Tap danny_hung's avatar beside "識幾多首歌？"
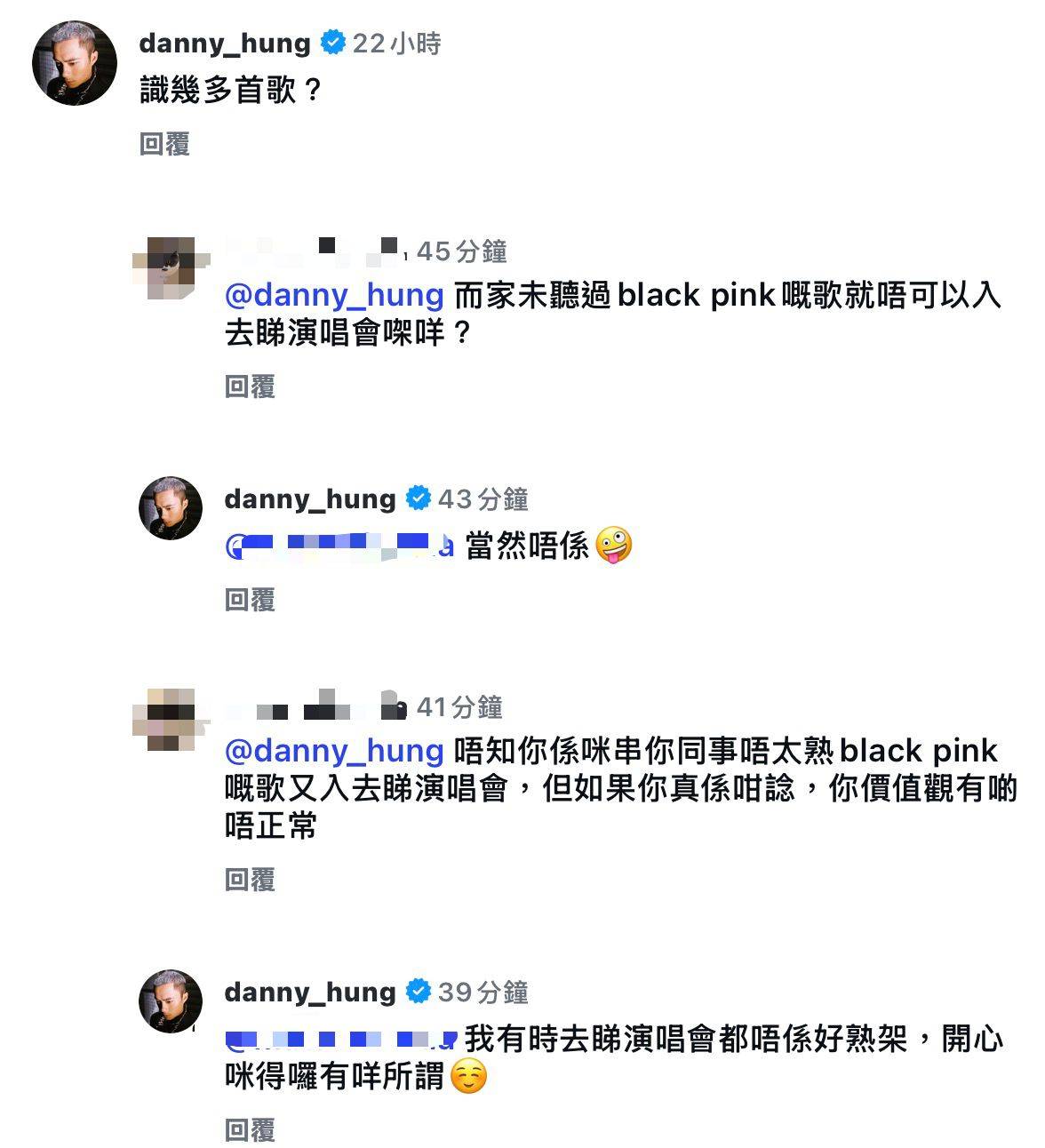Viewport: 1045px width, 1148px height. (x=75, y=63)
